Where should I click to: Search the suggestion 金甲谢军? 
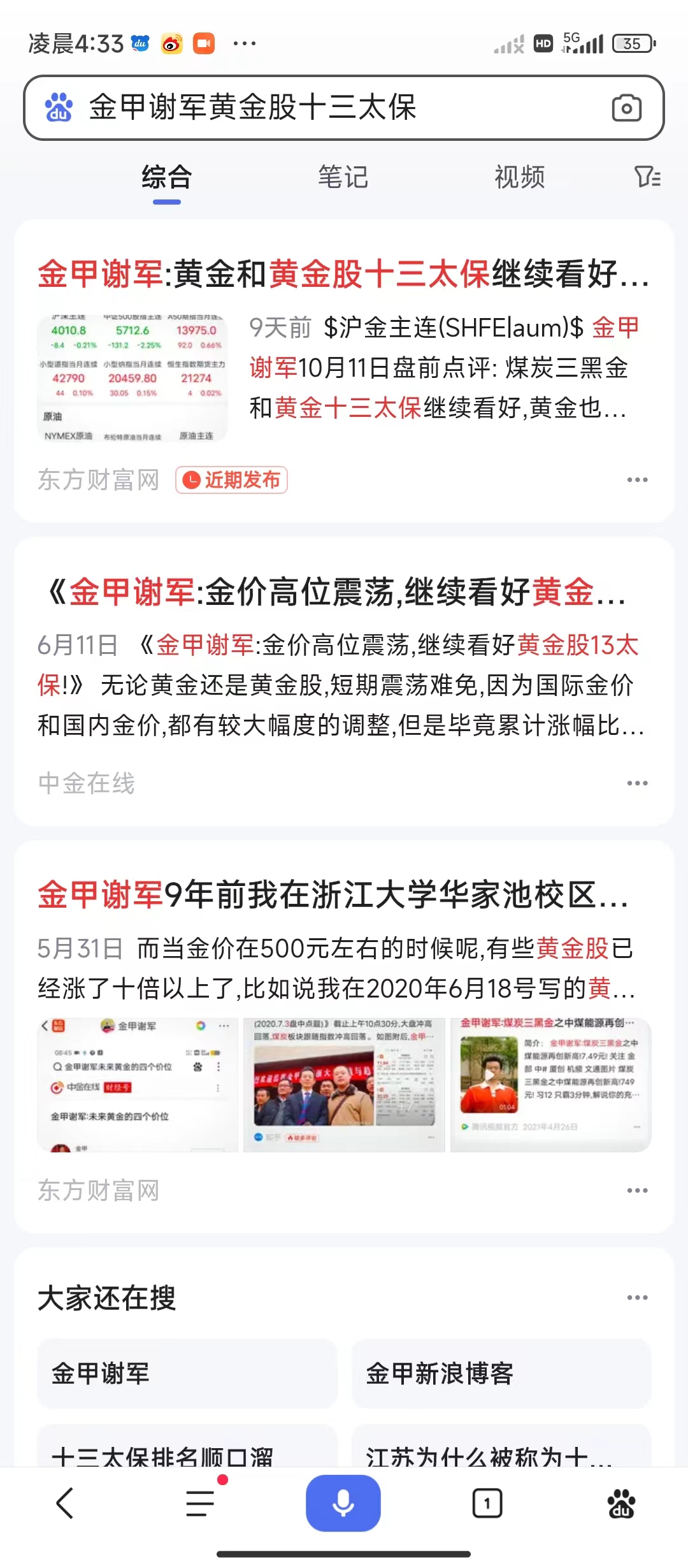pyautogui.click(x=187, y=1374)
